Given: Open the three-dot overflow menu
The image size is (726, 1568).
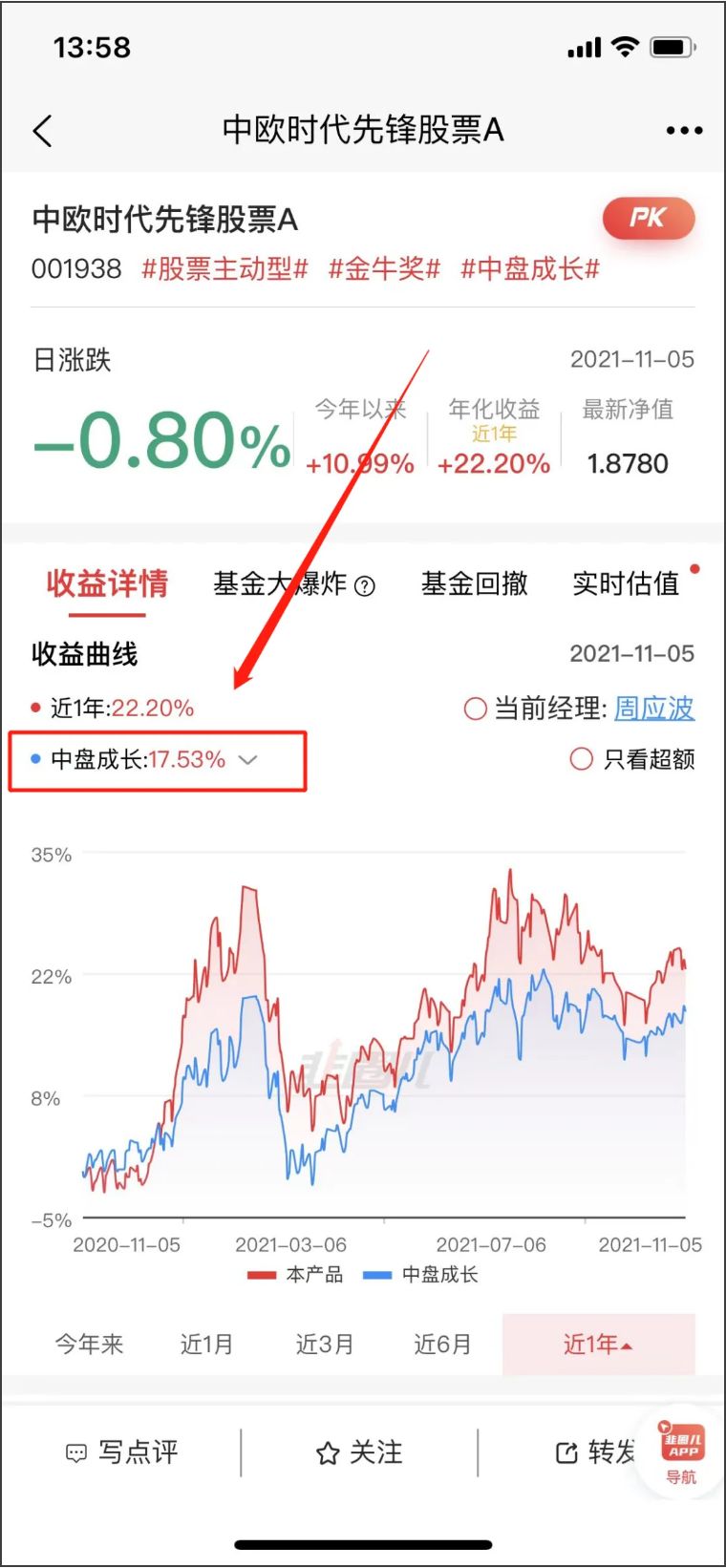Looking at the screenshot, I should [x=684, y=131].
